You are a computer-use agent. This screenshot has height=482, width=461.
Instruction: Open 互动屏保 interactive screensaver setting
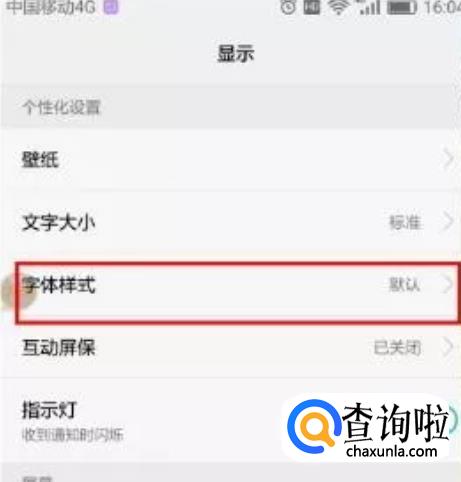(230, 347)
